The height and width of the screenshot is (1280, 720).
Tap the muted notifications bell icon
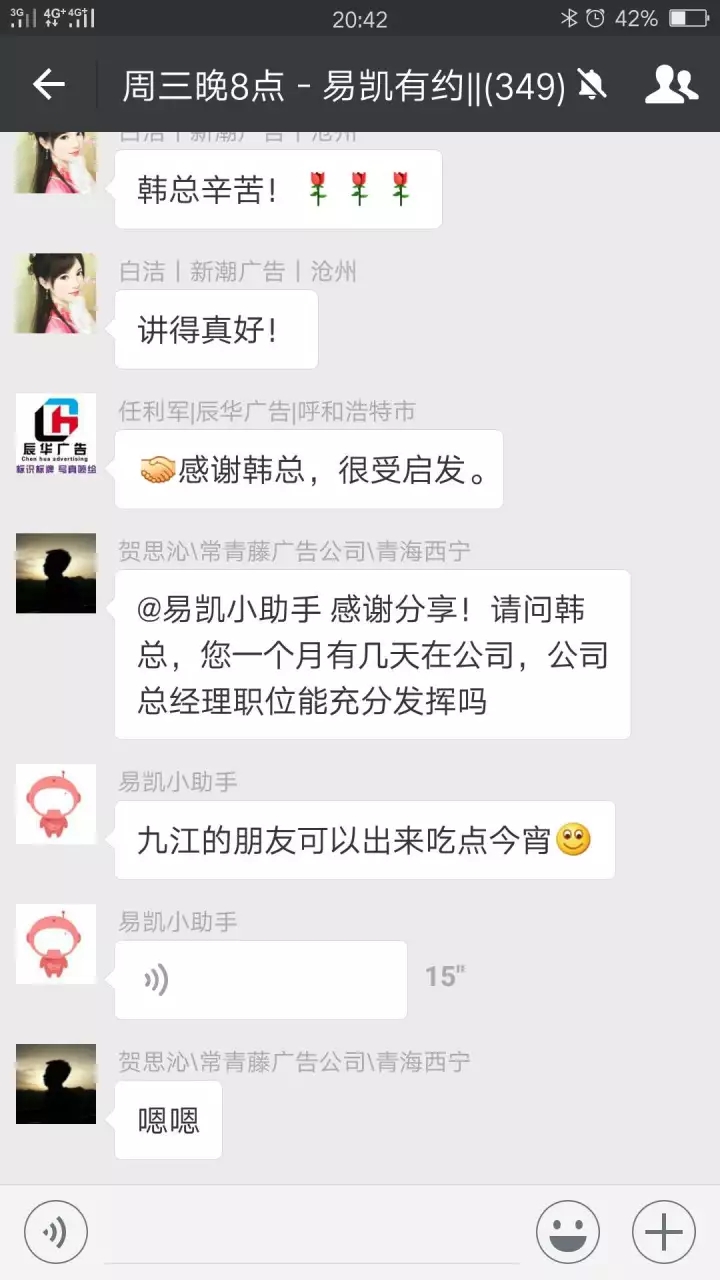(x=592, y=84)
